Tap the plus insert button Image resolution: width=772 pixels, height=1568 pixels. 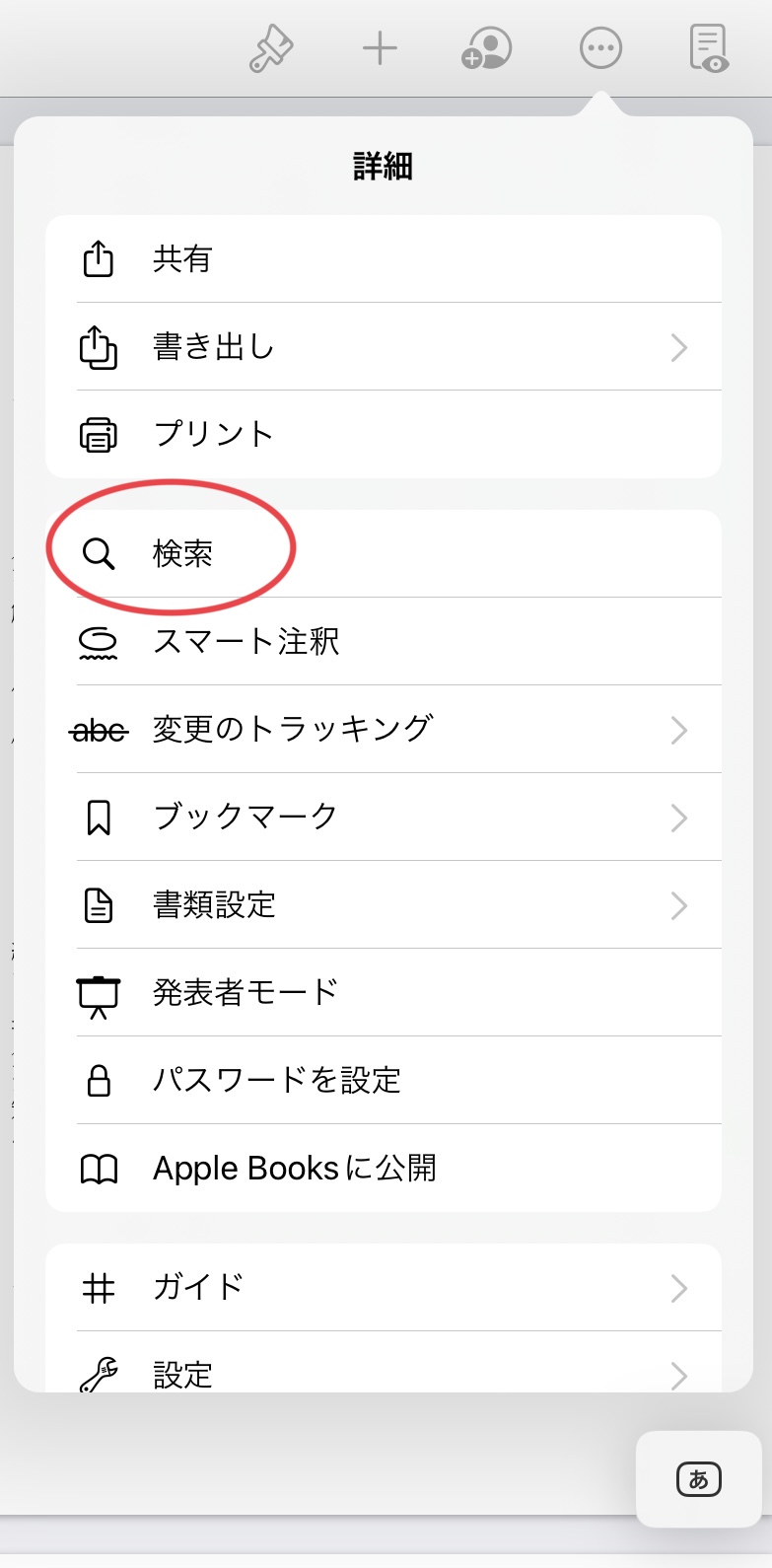coord(380,48)
